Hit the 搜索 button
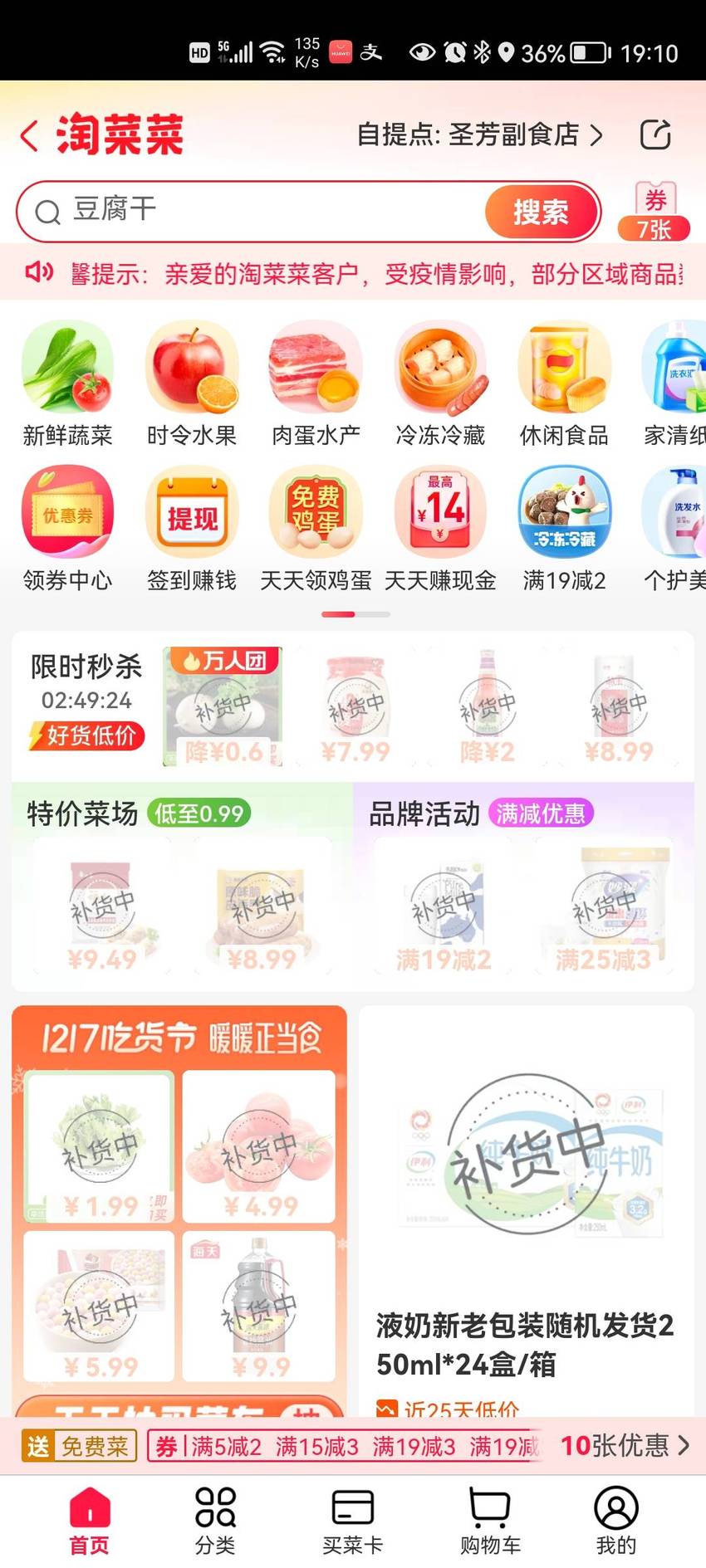This screenshot has width=706, height=1568. click(542, 212)
